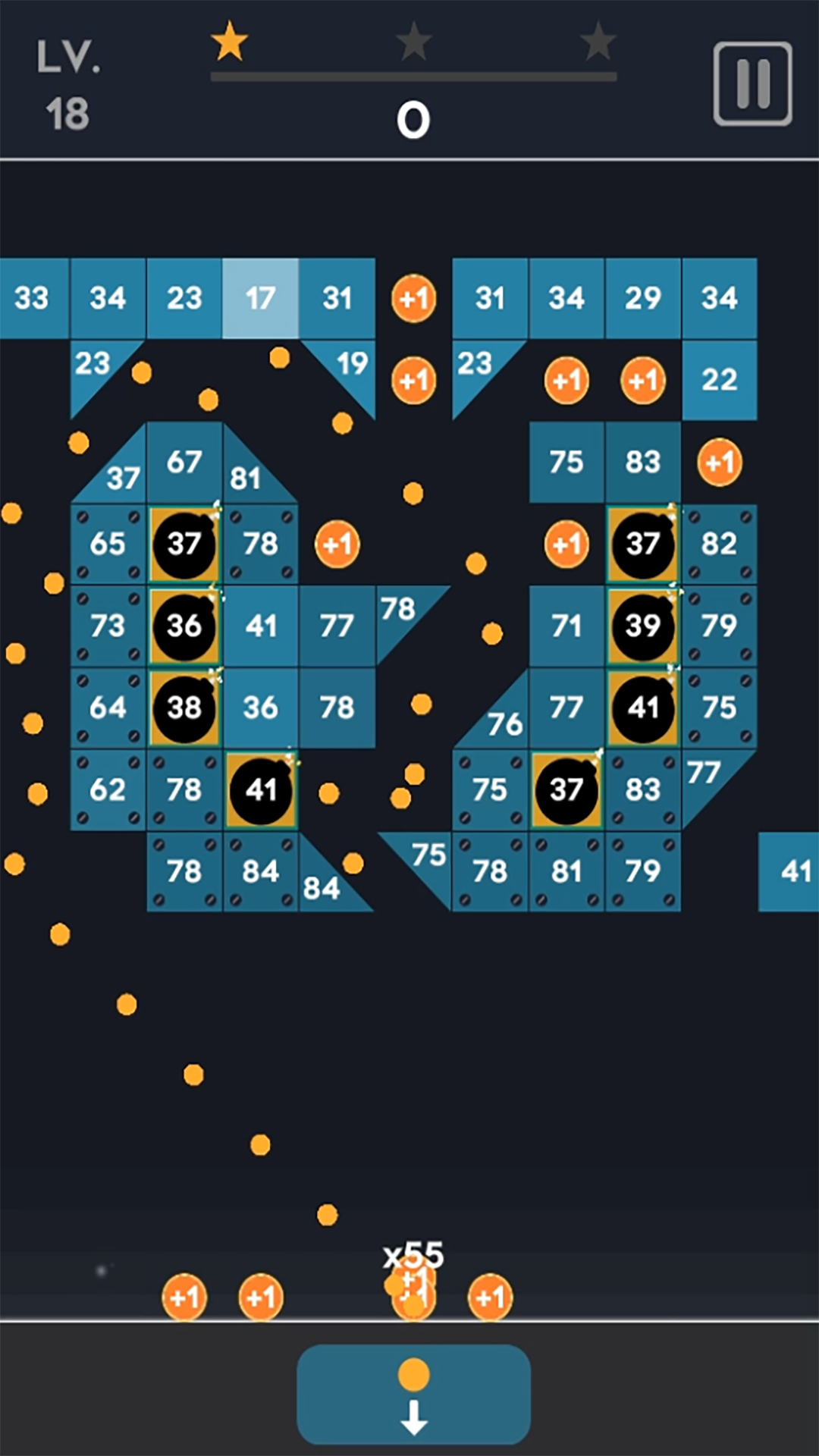Tap the bomb brick numbered 38
The height and width of the screenshot is (1456, 819).
coord(185,708)
